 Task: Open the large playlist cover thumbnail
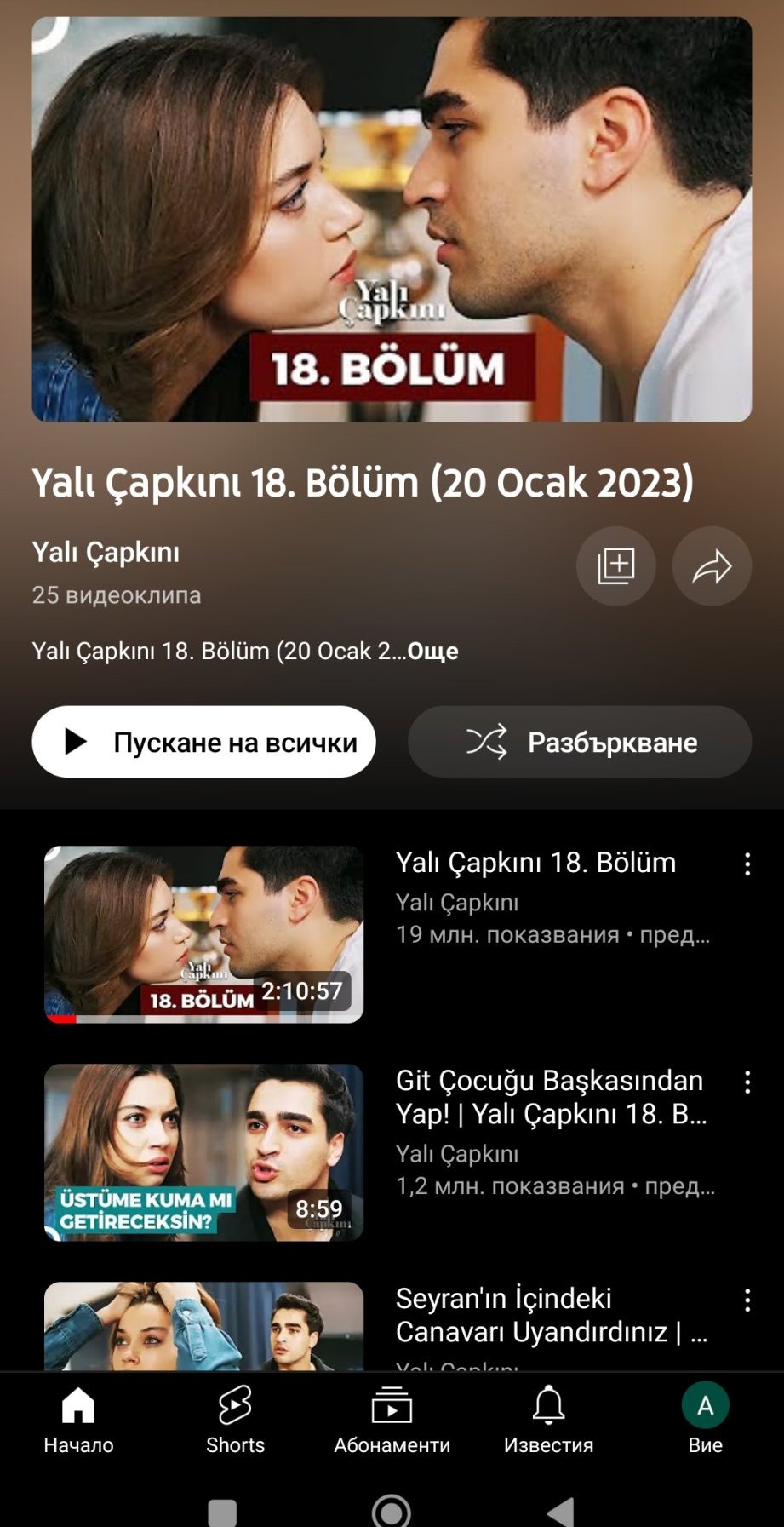392,219
